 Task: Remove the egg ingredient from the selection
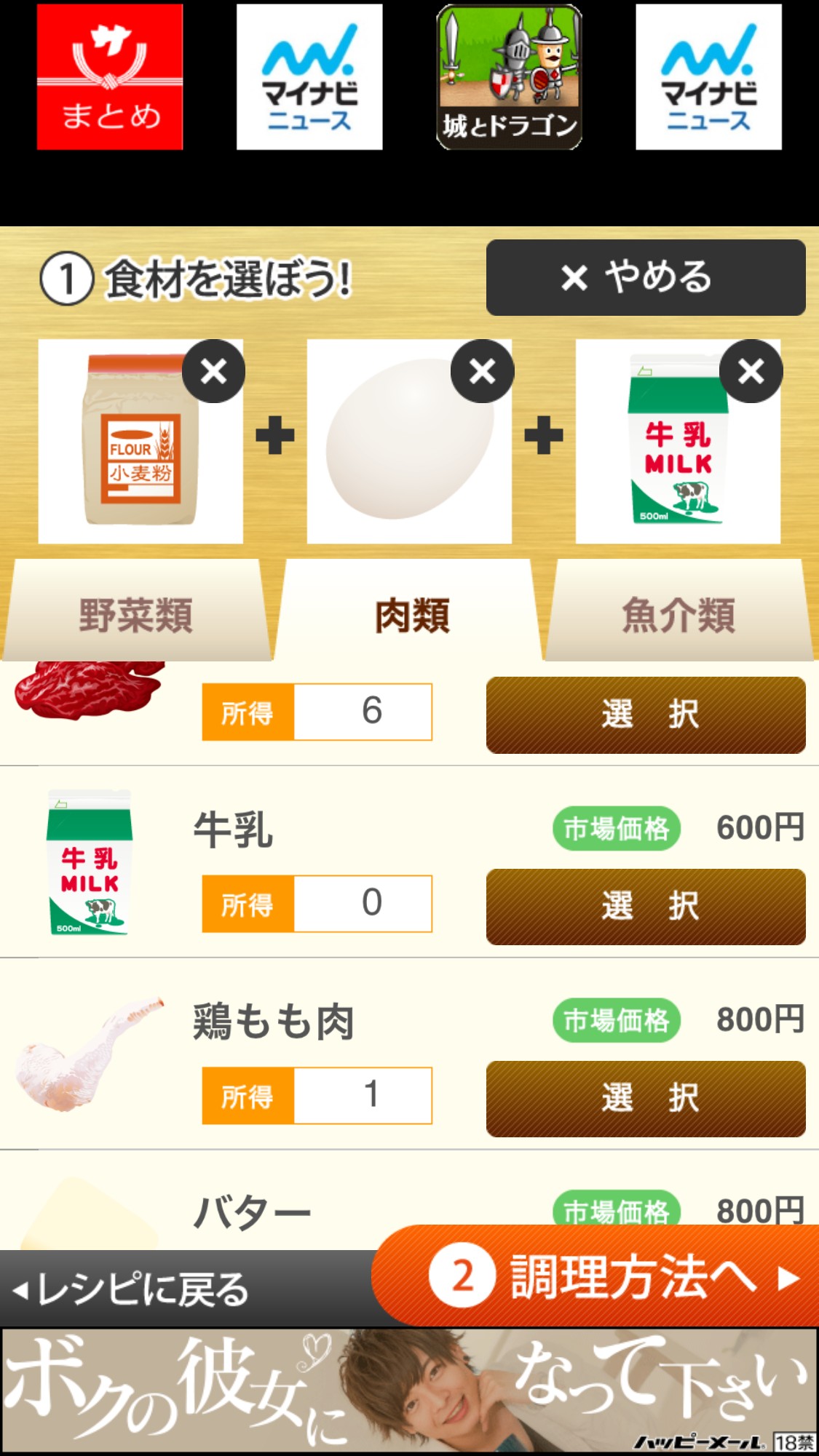(482, 372)
